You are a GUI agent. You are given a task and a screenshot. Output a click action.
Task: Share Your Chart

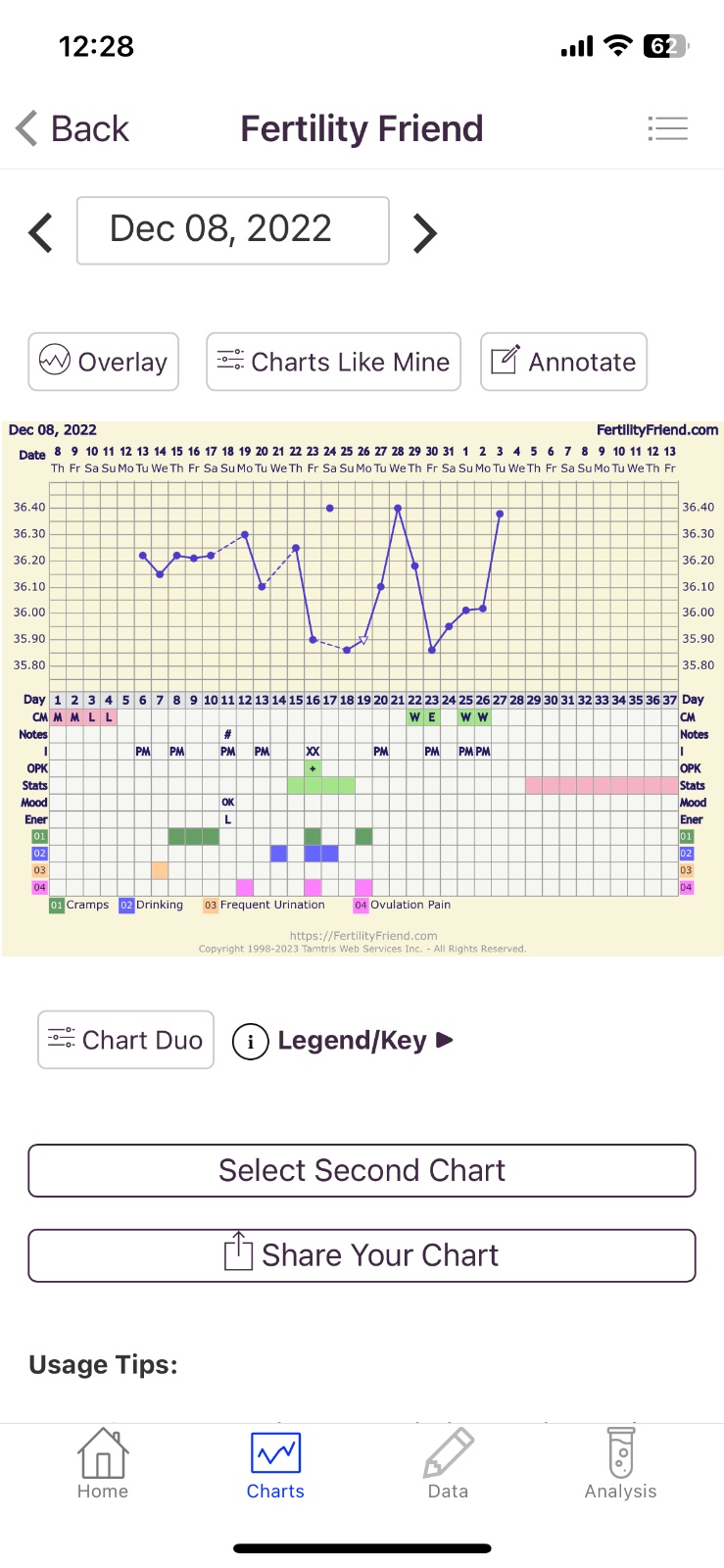[362, 1255]
